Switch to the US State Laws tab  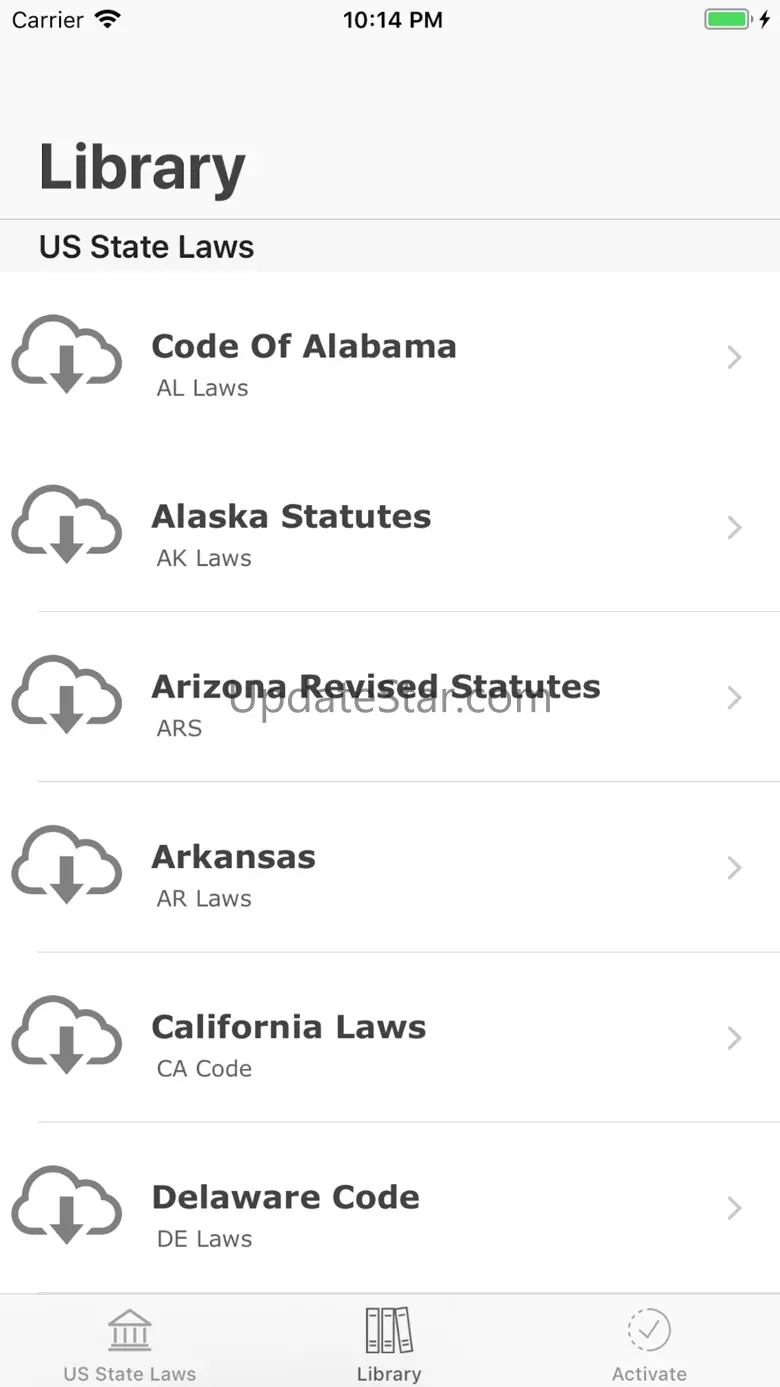[x=130, y=1345]
